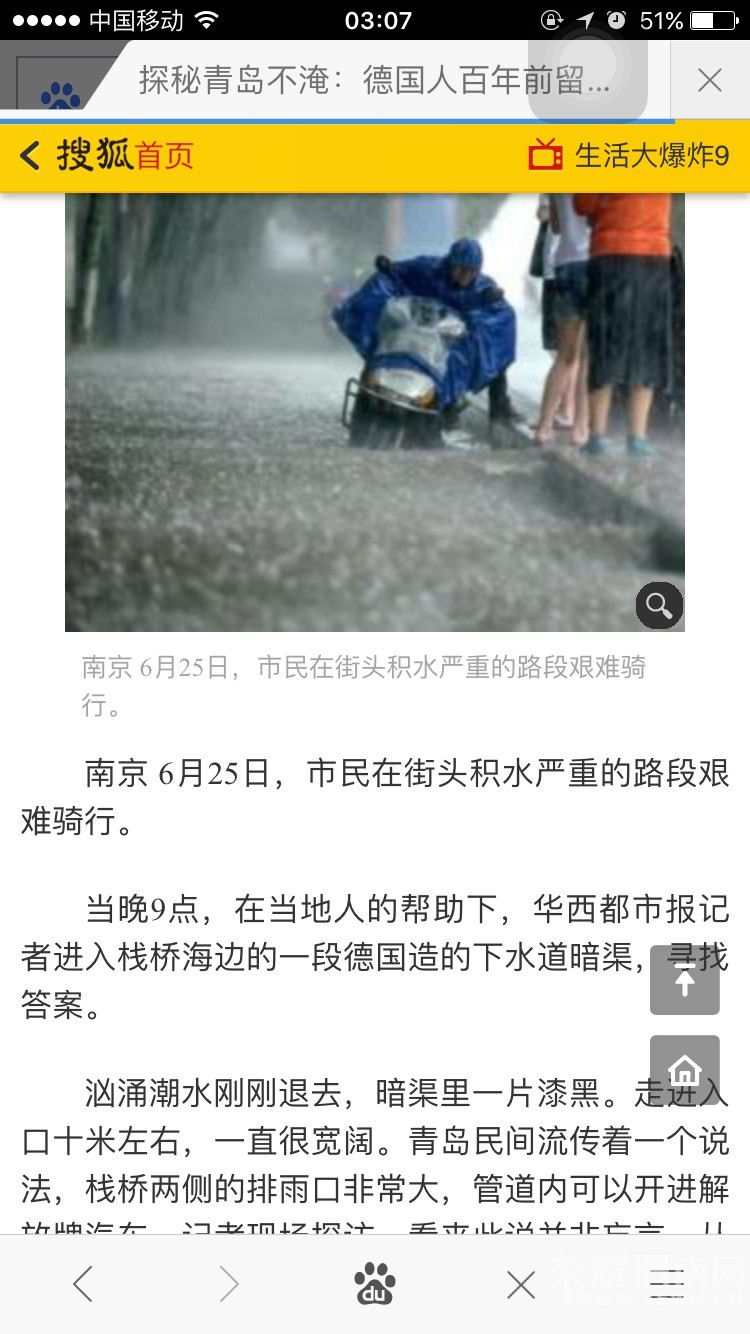750x1334 pixels.
Task: Open the Baidu paw home icon
Action: click(375, 1283)
